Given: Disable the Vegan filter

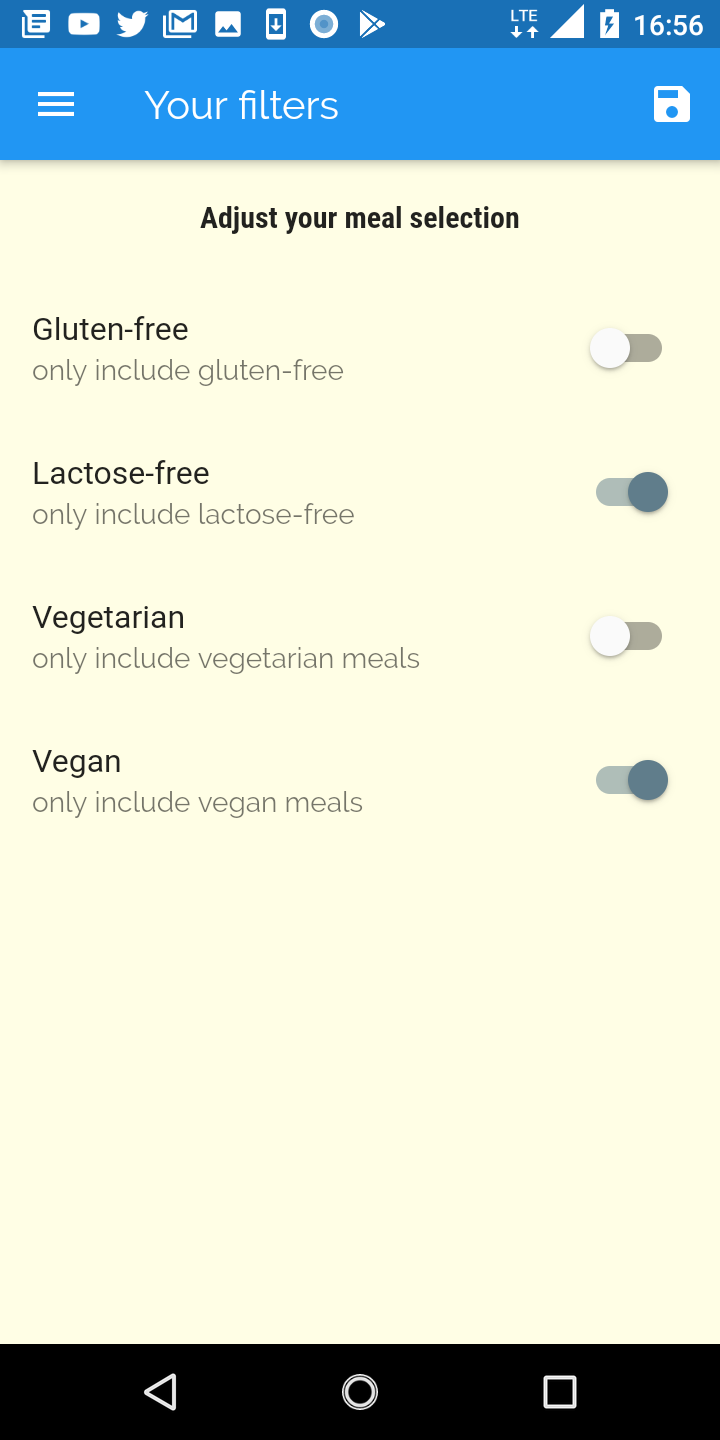Looking at the screenshot, I should coord(627,780).
